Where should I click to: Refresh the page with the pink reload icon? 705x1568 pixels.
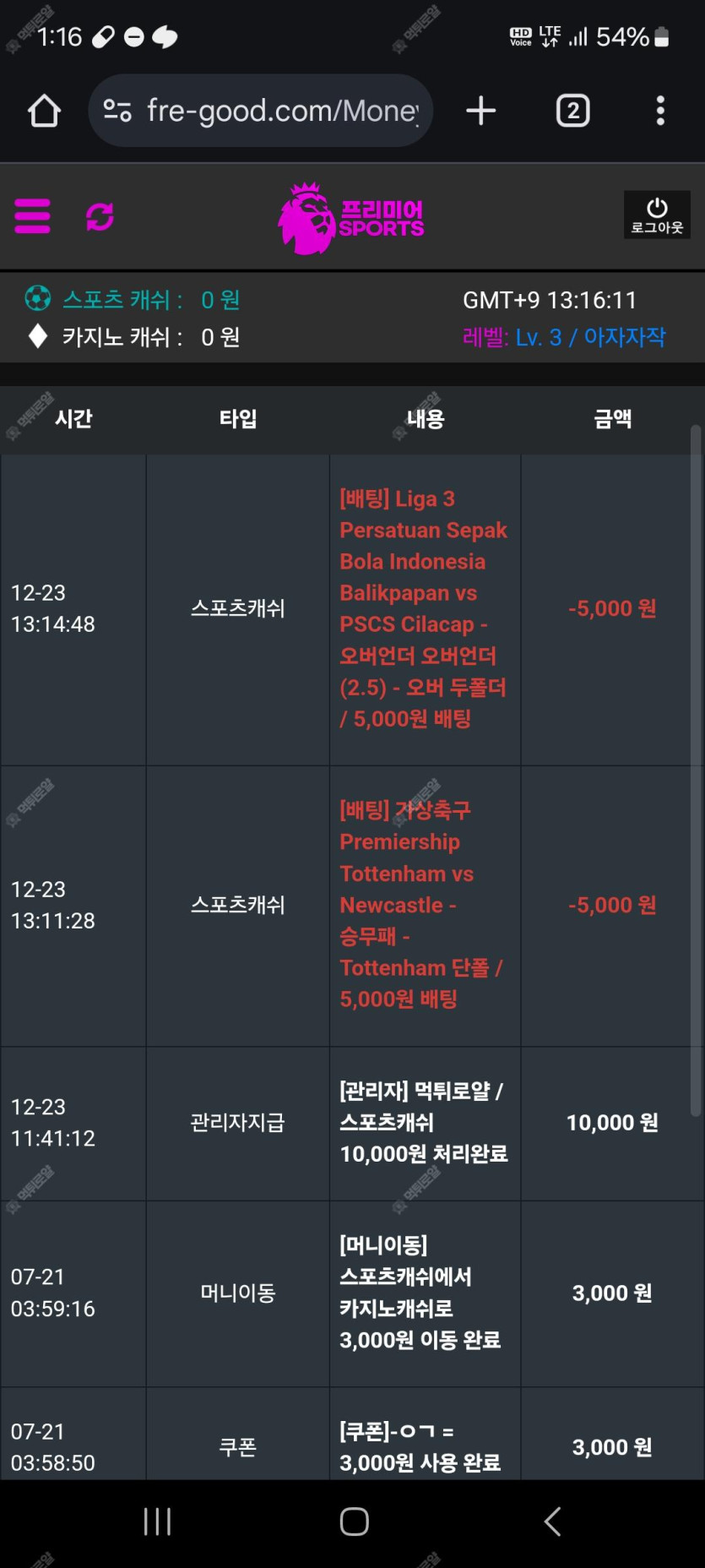(x=100, y=217)
